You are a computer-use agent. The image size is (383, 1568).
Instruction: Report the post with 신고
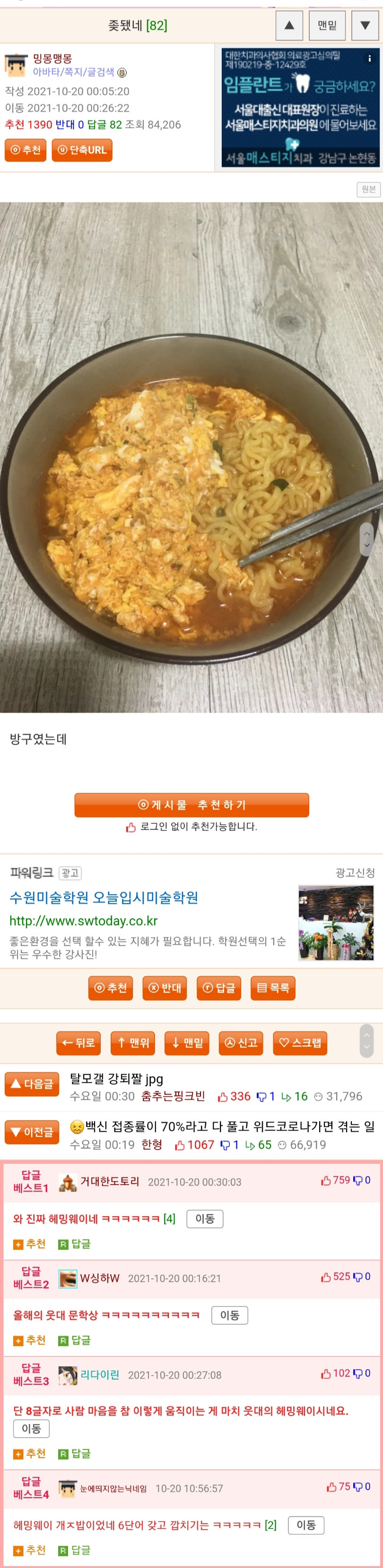pyautogui.click(x=241, y=1043)
